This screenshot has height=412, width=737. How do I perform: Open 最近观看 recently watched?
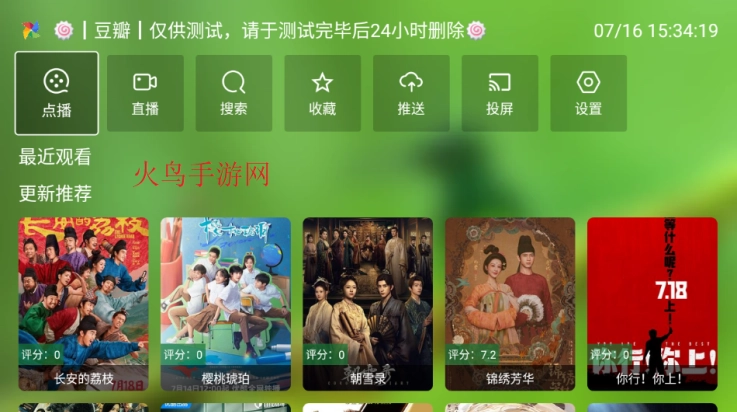(55, 157)
